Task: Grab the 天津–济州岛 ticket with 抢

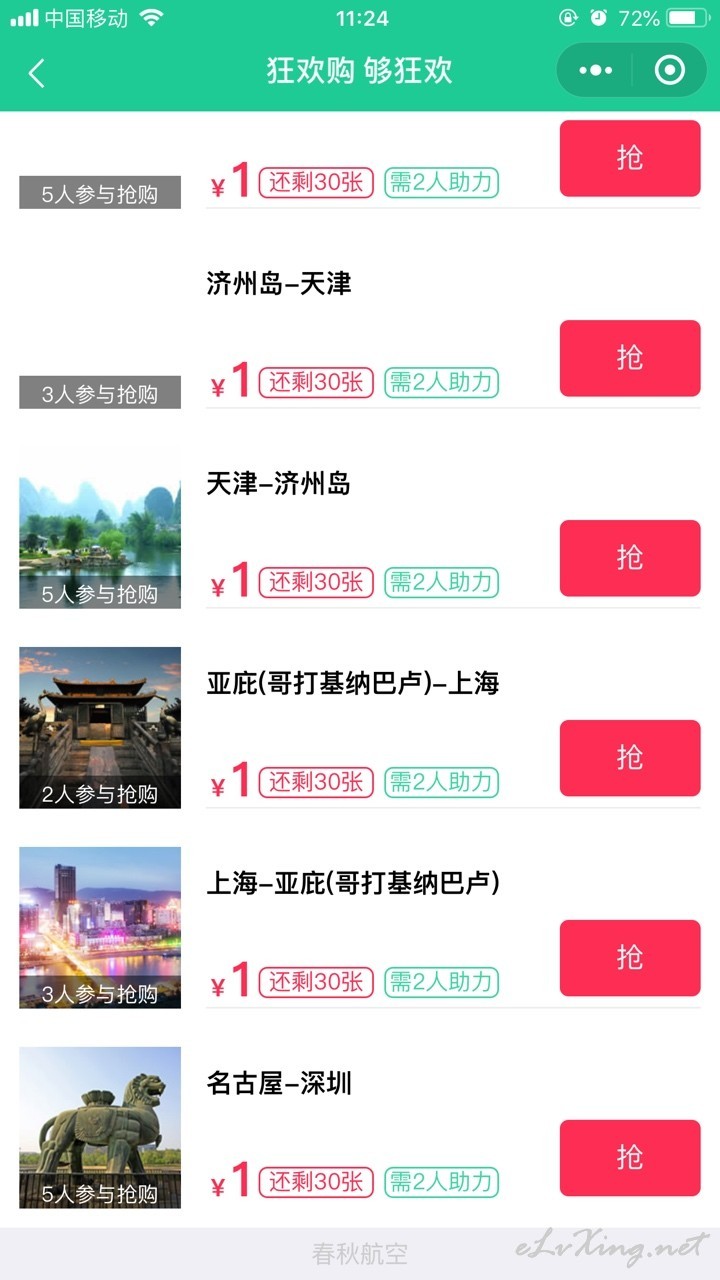Action: click(630, 558)
